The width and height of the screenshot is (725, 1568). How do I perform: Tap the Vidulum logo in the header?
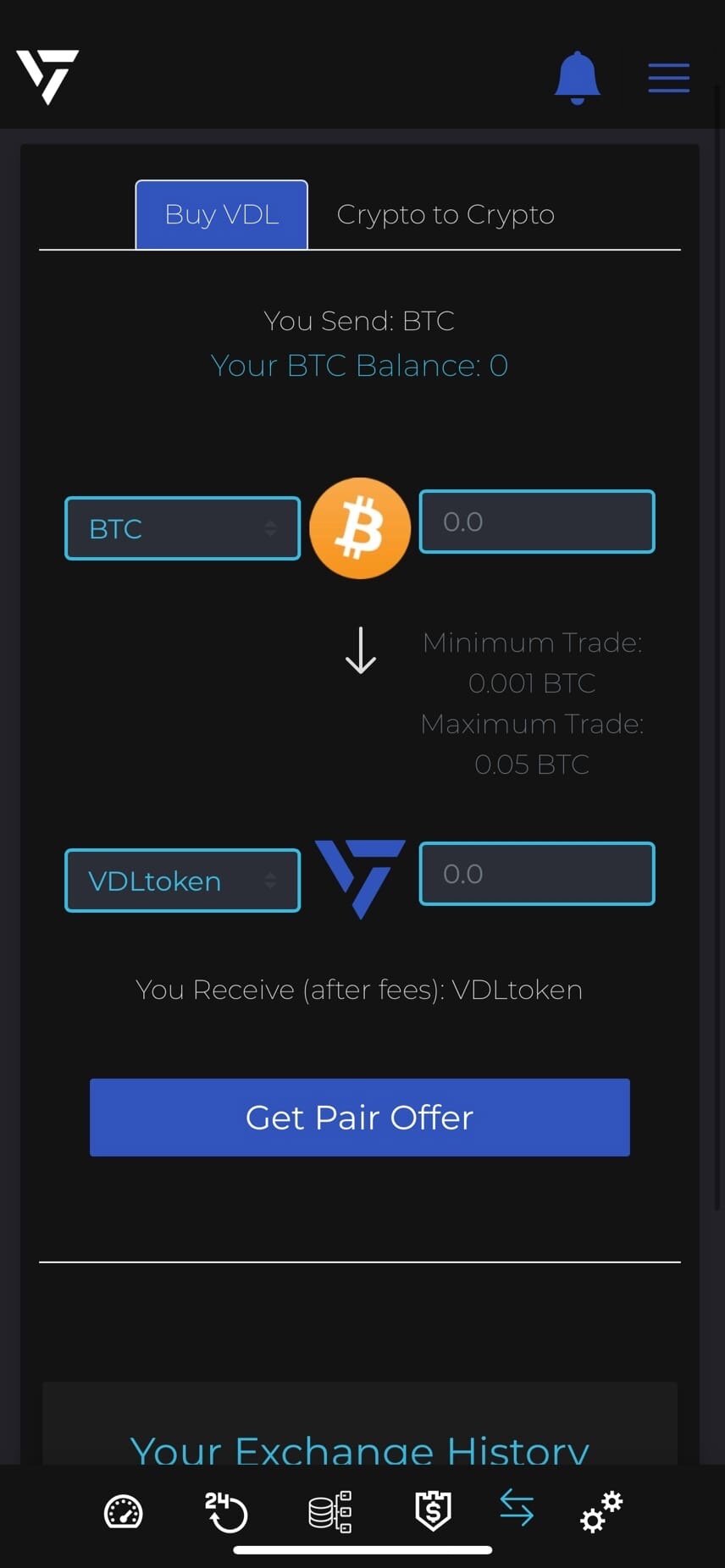(47, 76)
